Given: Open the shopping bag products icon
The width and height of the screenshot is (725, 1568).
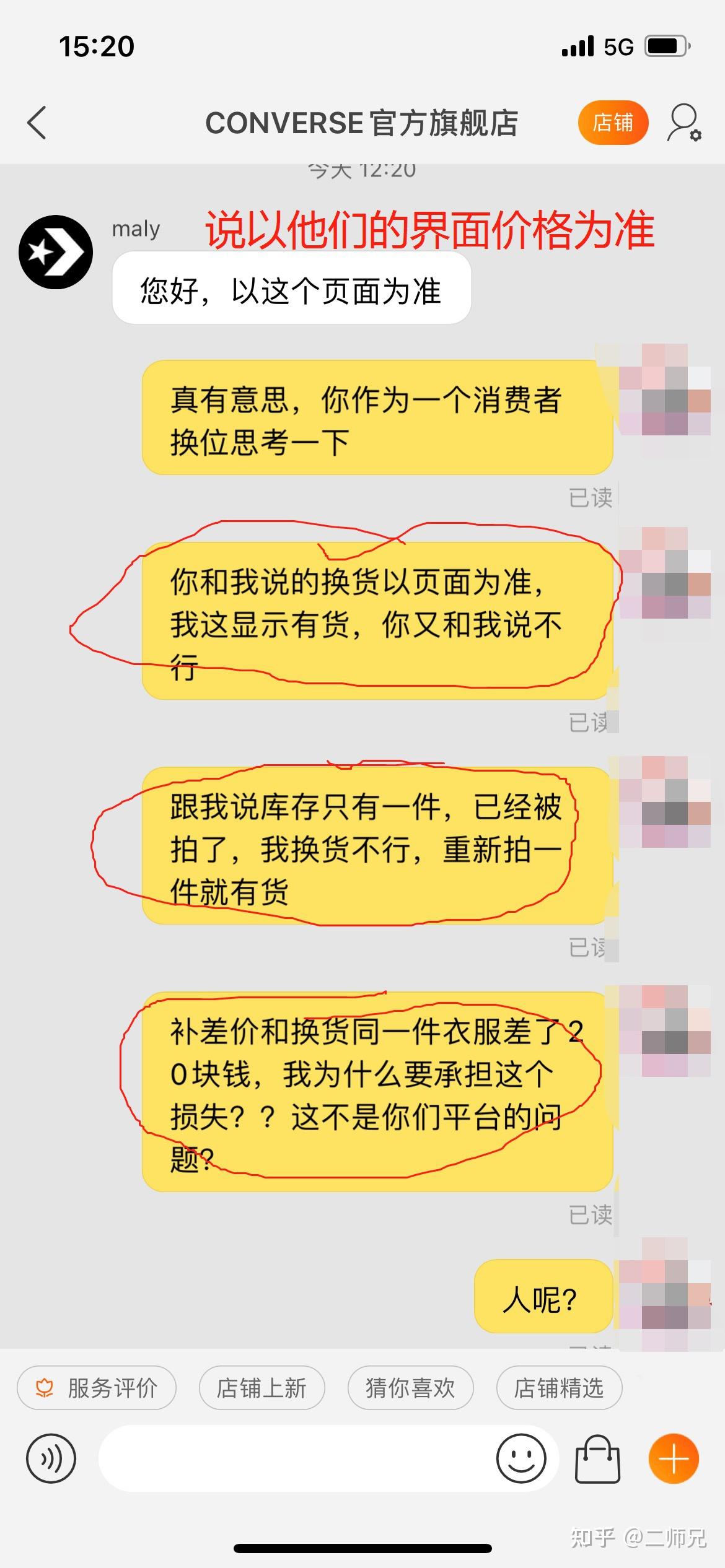Looking at the screenshot, I should click(597, 1458).
